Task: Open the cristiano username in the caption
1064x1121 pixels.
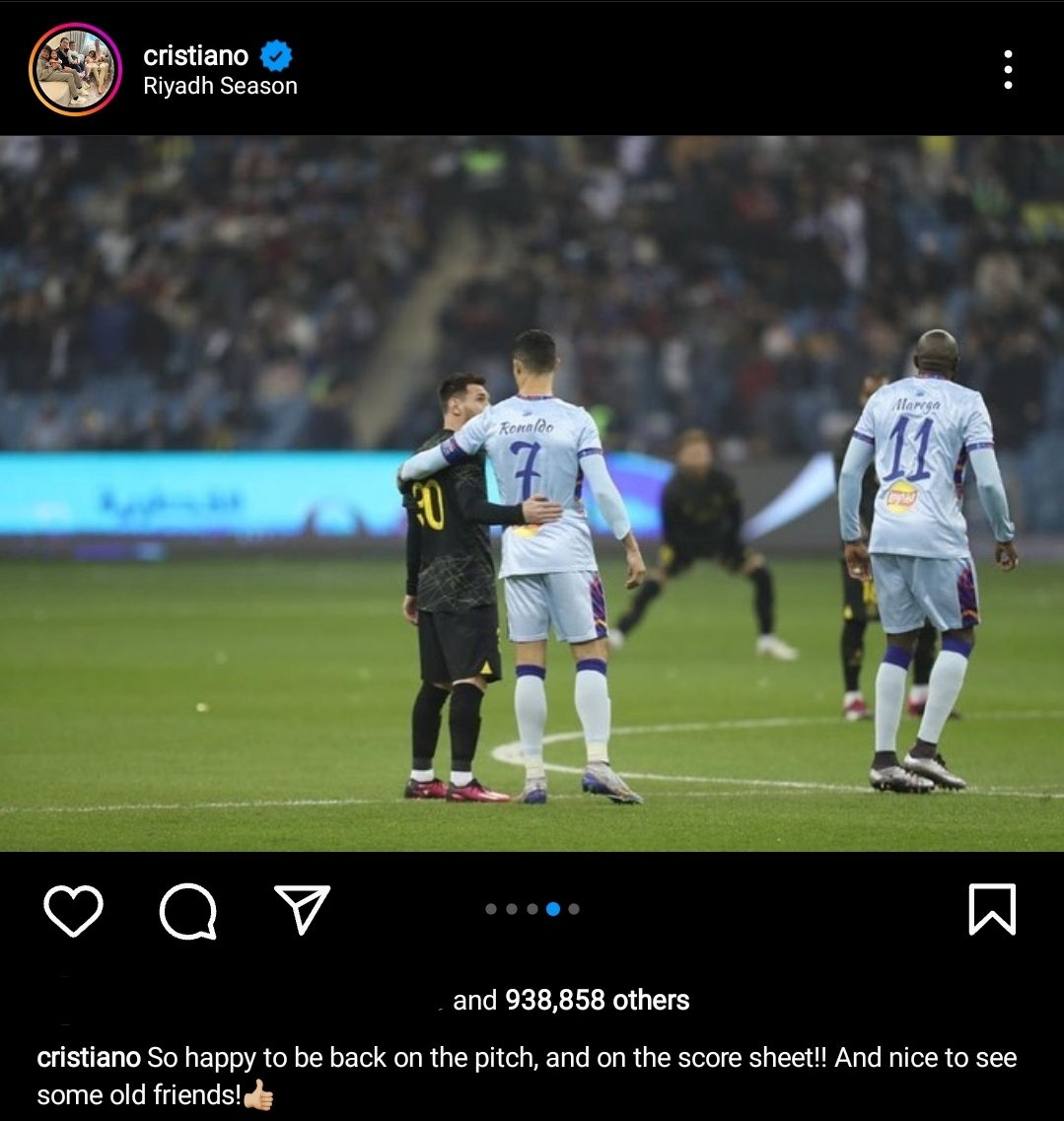Action: click(89, 1058)
